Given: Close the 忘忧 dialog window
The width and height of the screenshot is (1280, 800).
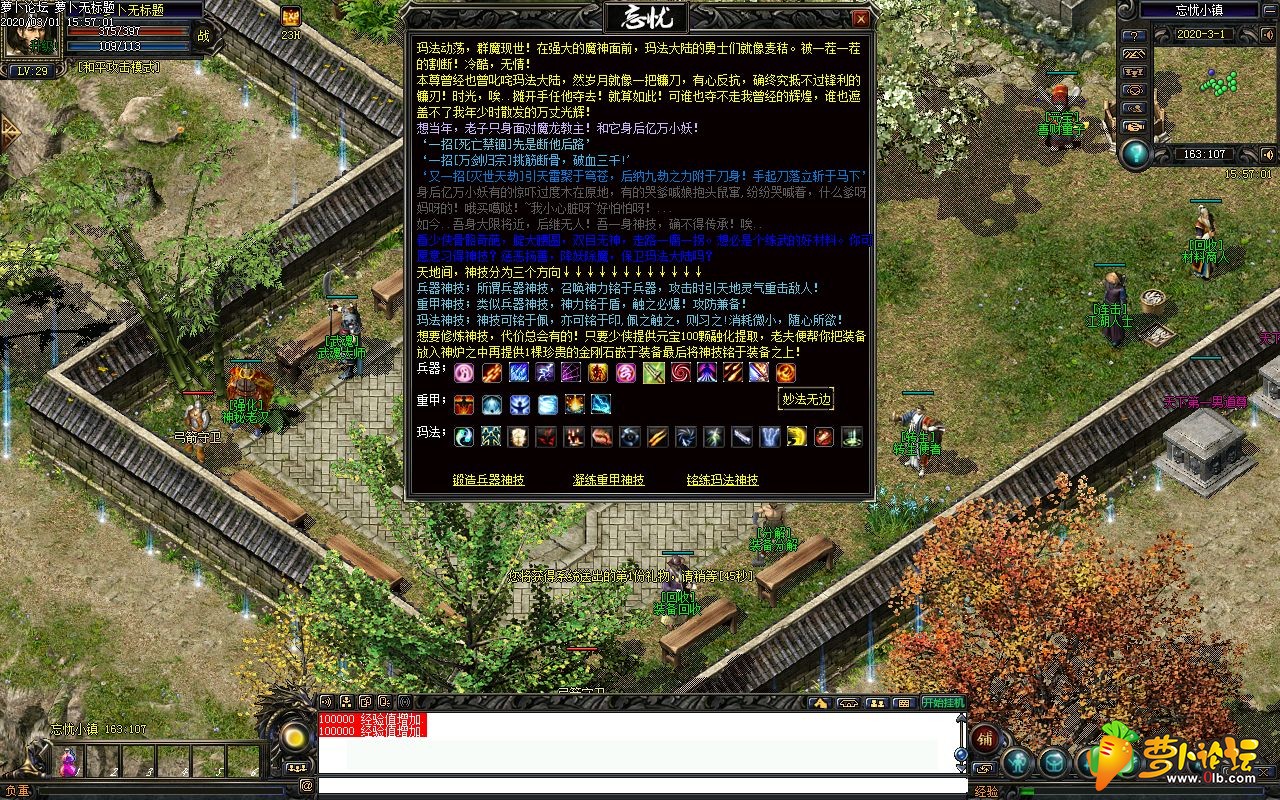Looking at the screenshot, I should (x=860, y=19).
